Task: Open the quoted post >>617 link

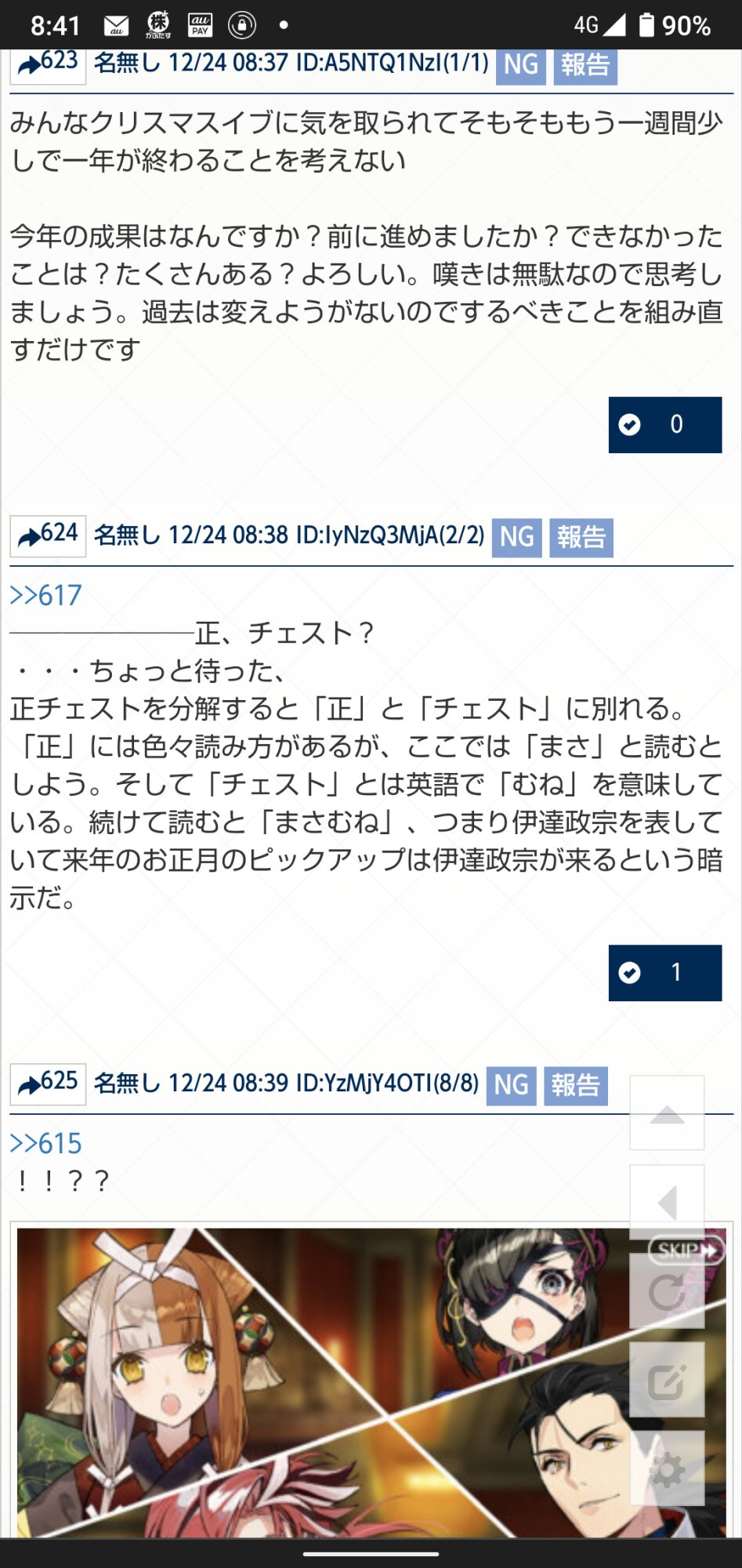Action: click(x=45, y=596)
